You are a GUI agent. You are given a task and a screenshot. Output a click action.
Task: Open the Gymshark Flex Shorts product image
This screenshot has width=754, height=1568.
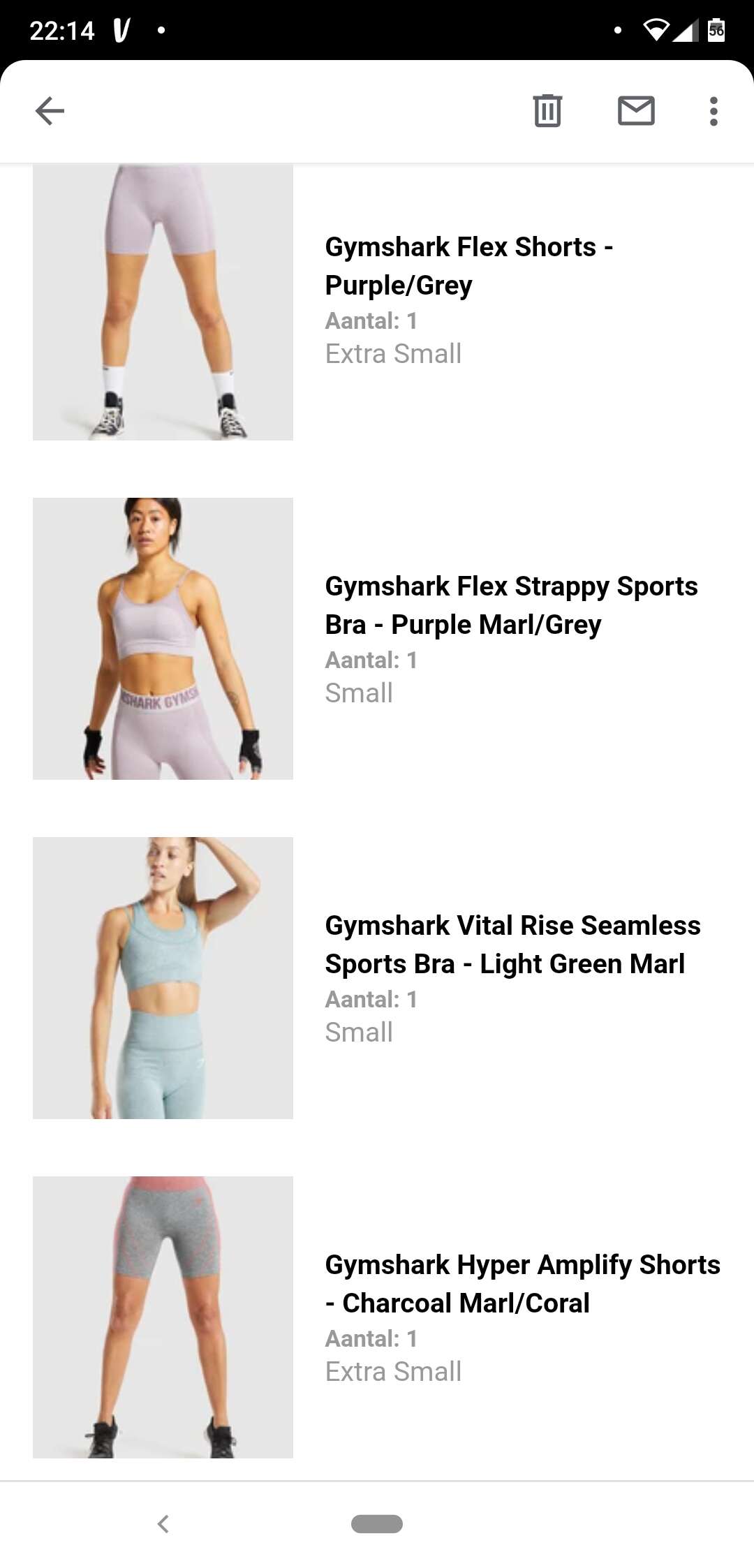point(163,302)
